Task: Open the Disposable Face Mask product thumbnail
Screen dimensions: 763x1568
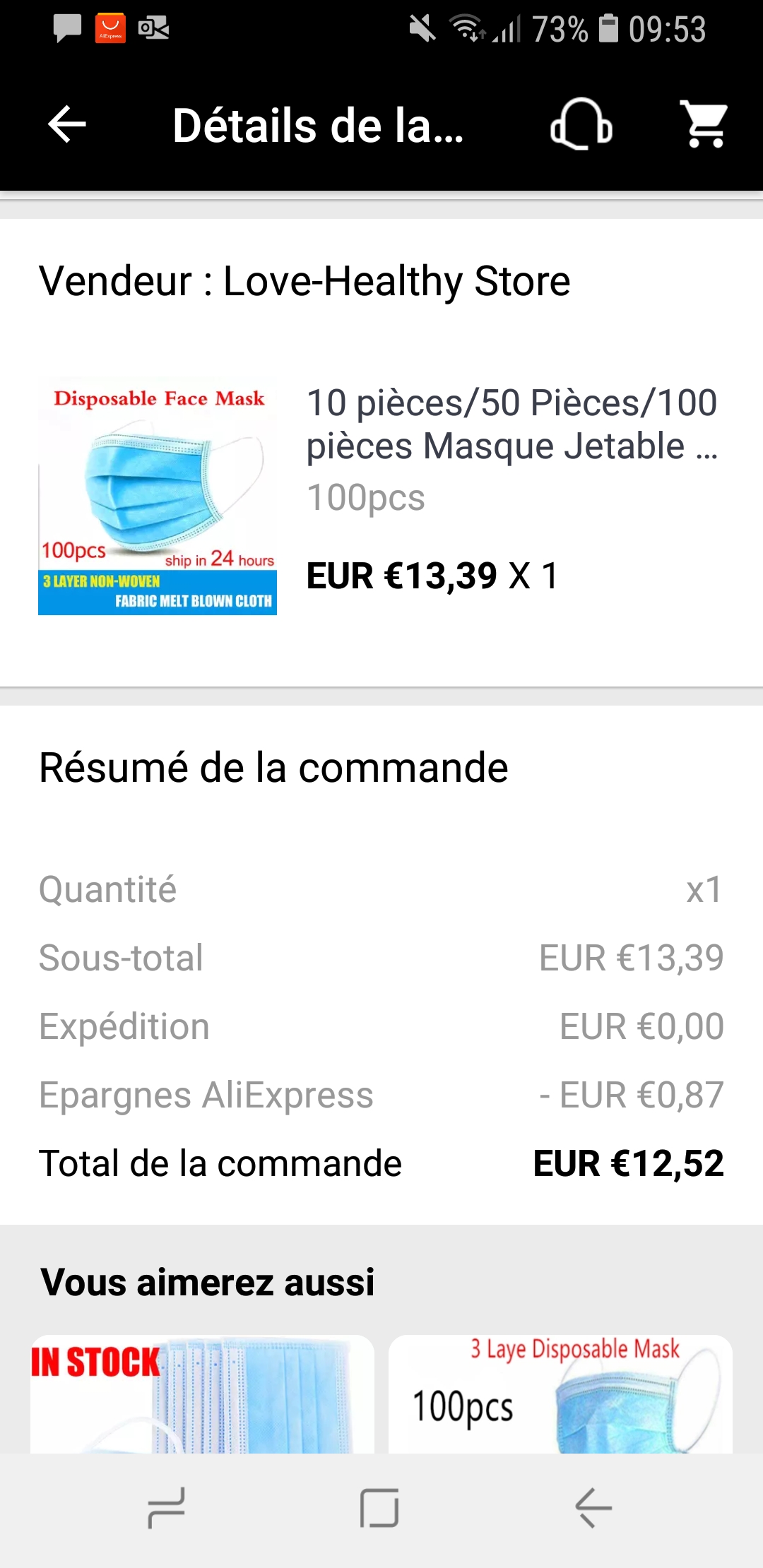Action: click(x=157, y=494)
